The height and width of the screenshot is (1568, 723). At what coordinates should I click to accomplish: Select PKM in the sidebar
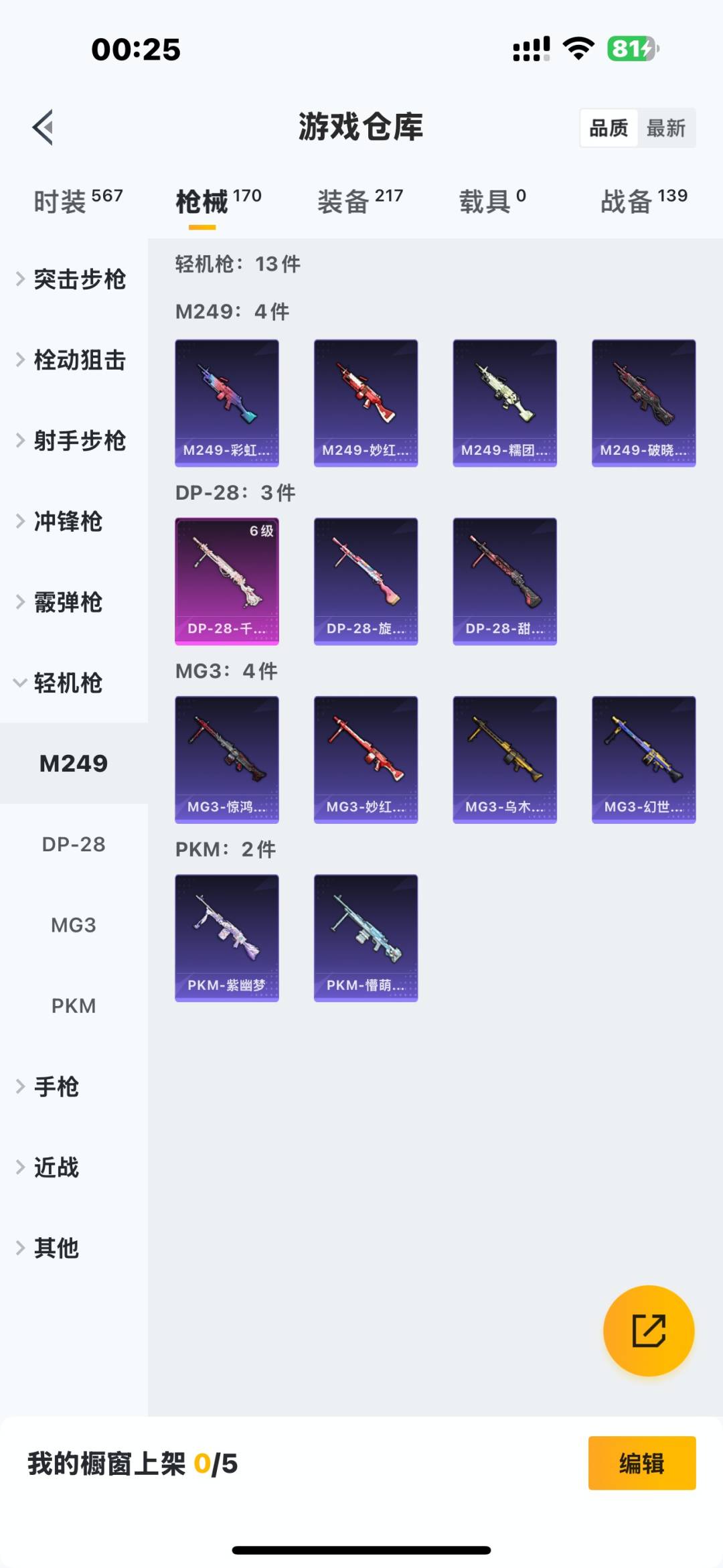tap(74, 1005)
